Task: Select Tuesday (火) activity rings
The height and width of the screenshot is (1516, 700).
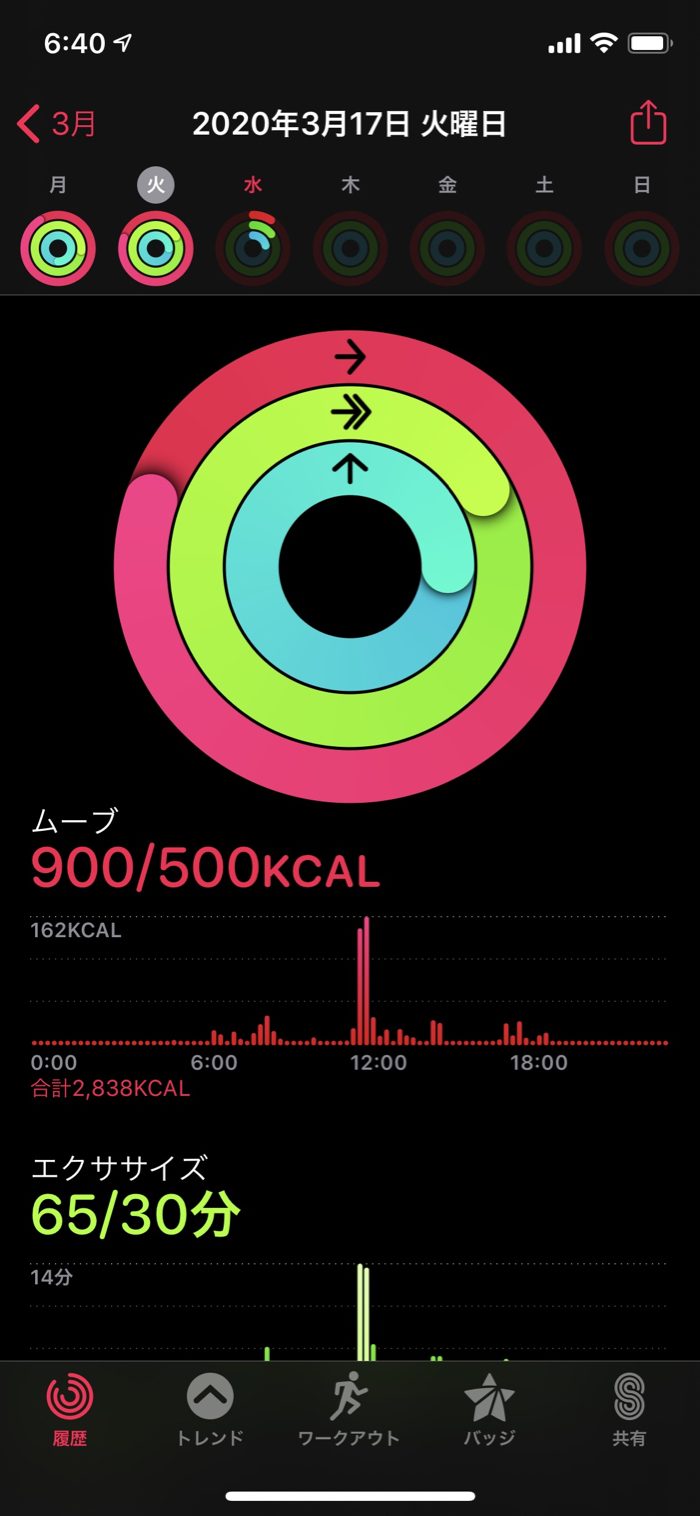Action: click(155, 249)
